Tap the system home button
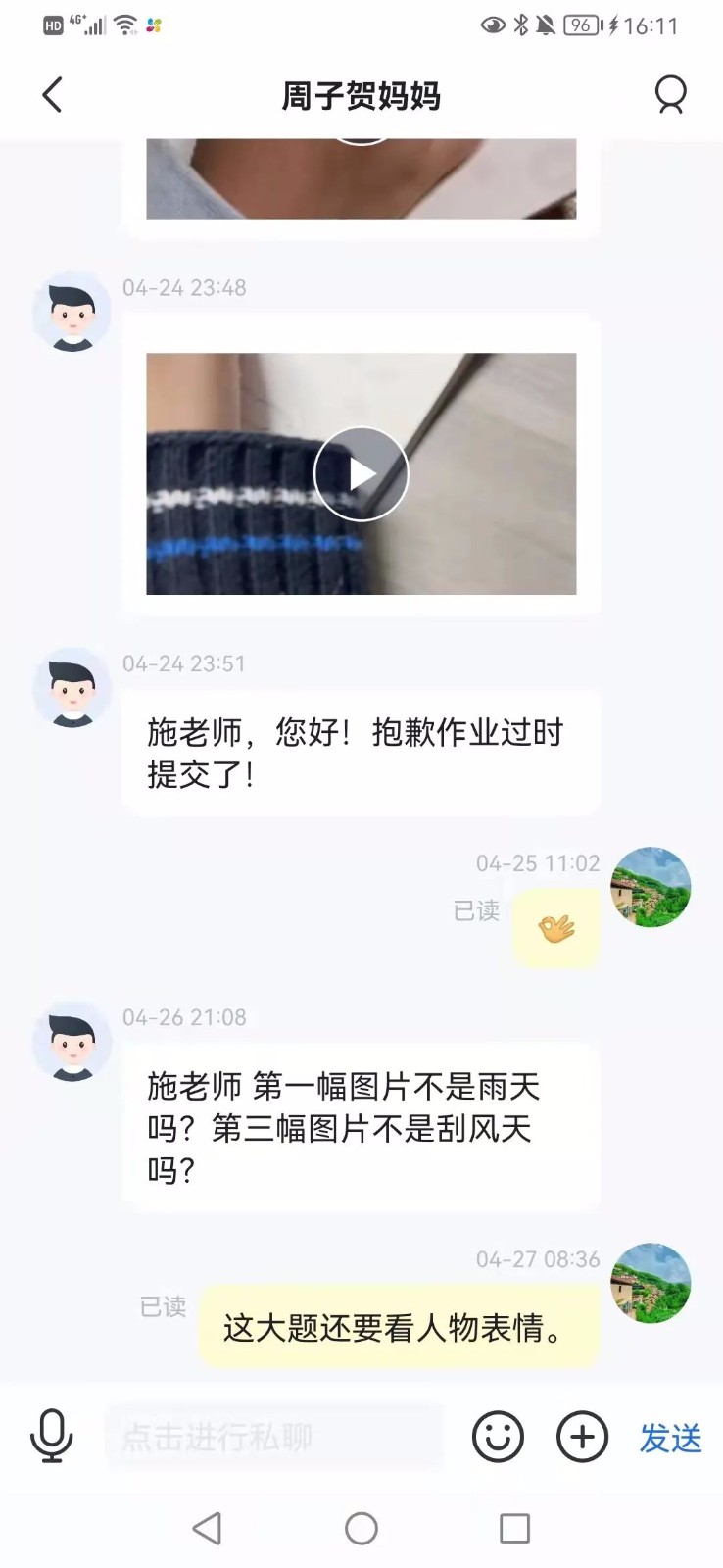This screenshot has height=1568, width=723. pyautogui.click(x=361, y=1528)
